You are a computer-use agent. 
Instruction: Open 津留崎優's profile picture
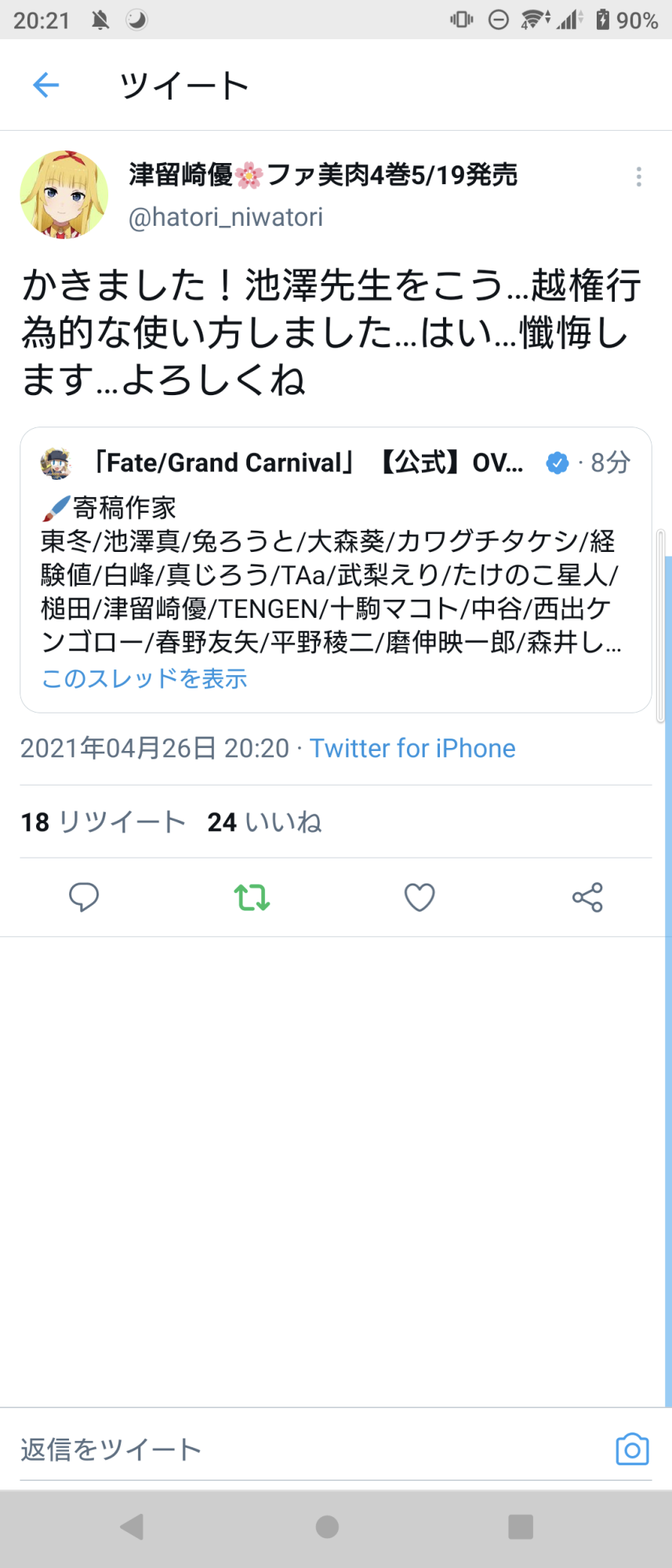(x=64, y=195)
